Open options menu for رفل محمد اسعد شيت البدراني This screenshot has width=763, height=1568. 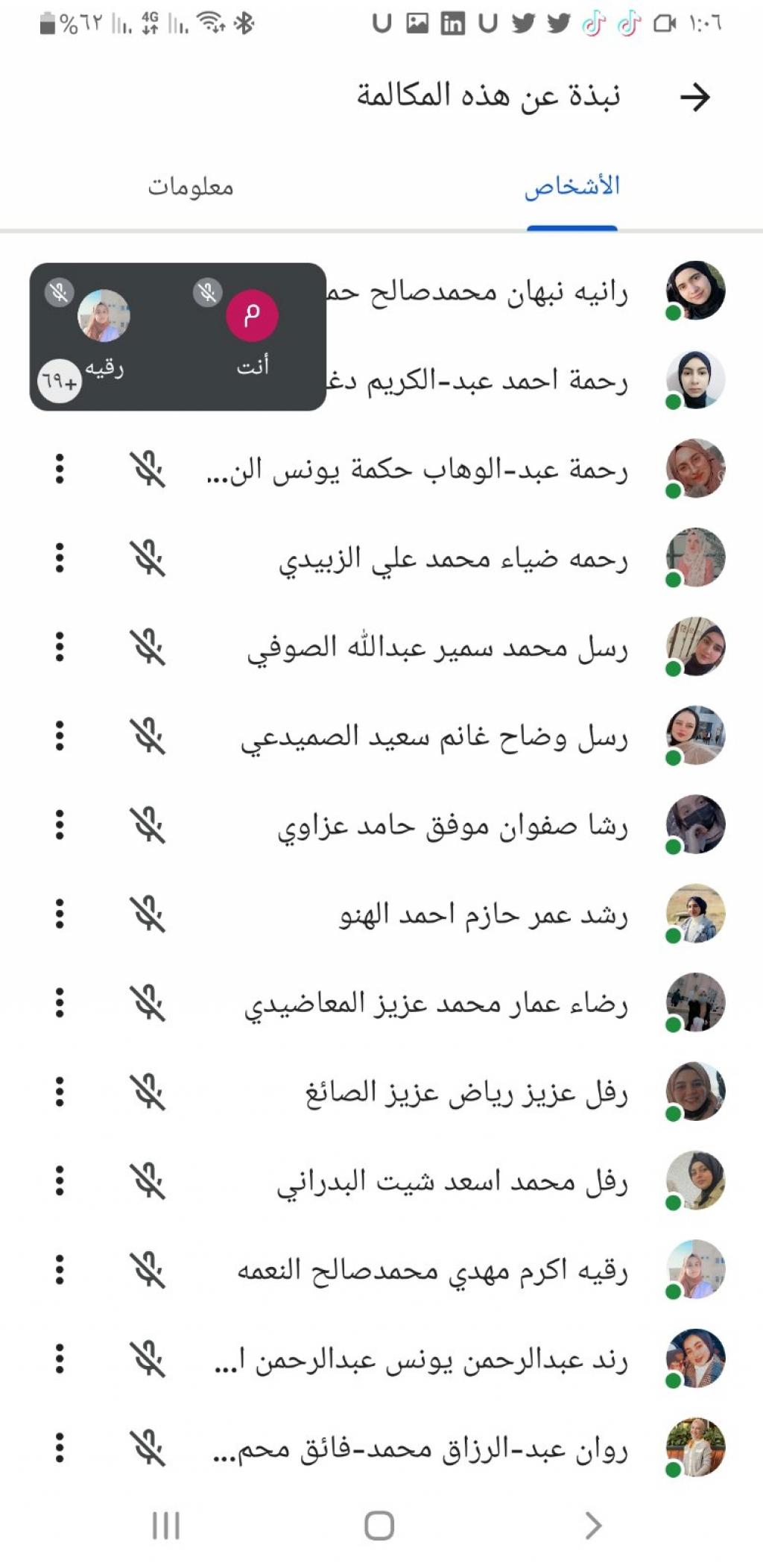(x=60, y=1181)
